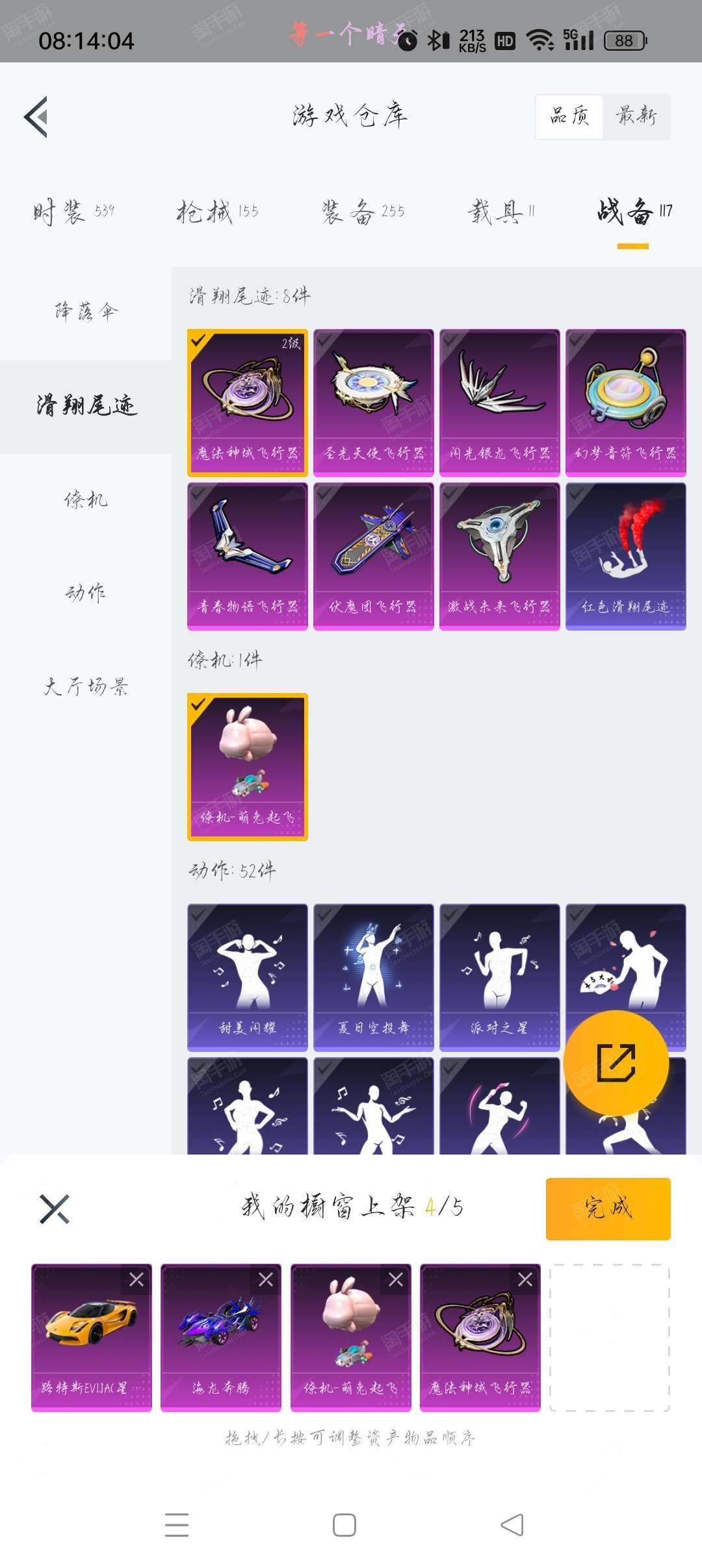Tap the system home button

pyautogui.click(x=344, y=1524)
